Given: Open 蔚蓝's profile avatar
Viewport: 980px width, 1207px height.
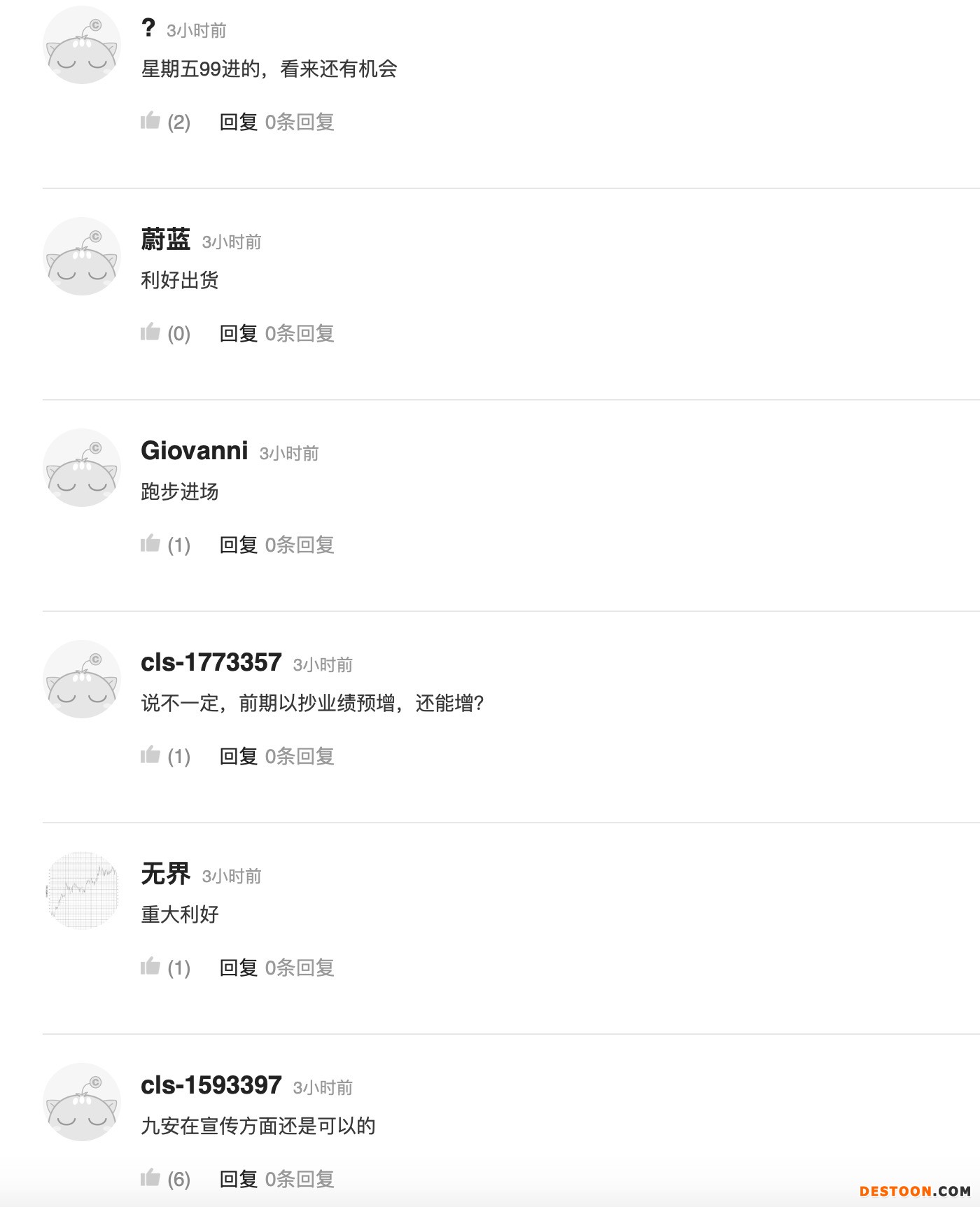Looking at the screenshot, I should click(x=82, y=256).
